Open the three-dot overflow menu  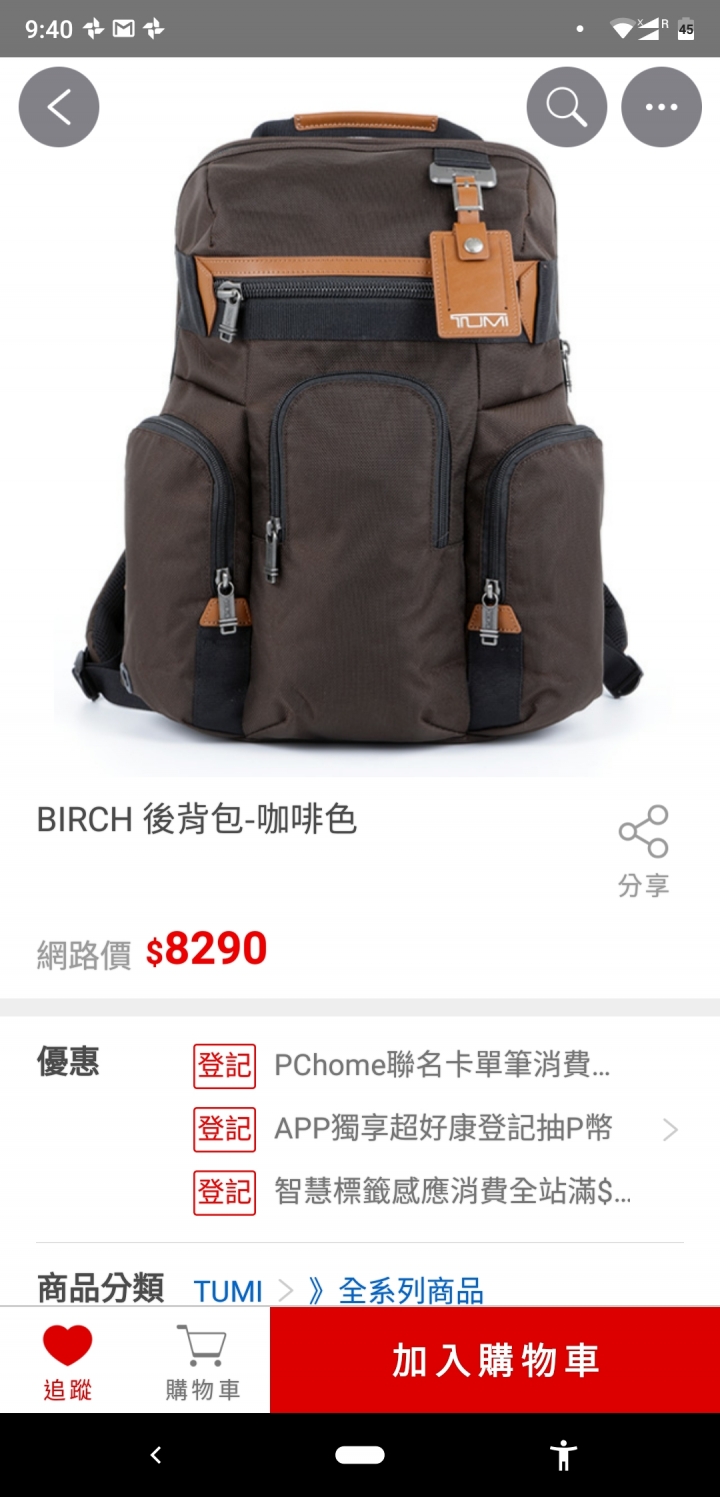pos(661,107)
